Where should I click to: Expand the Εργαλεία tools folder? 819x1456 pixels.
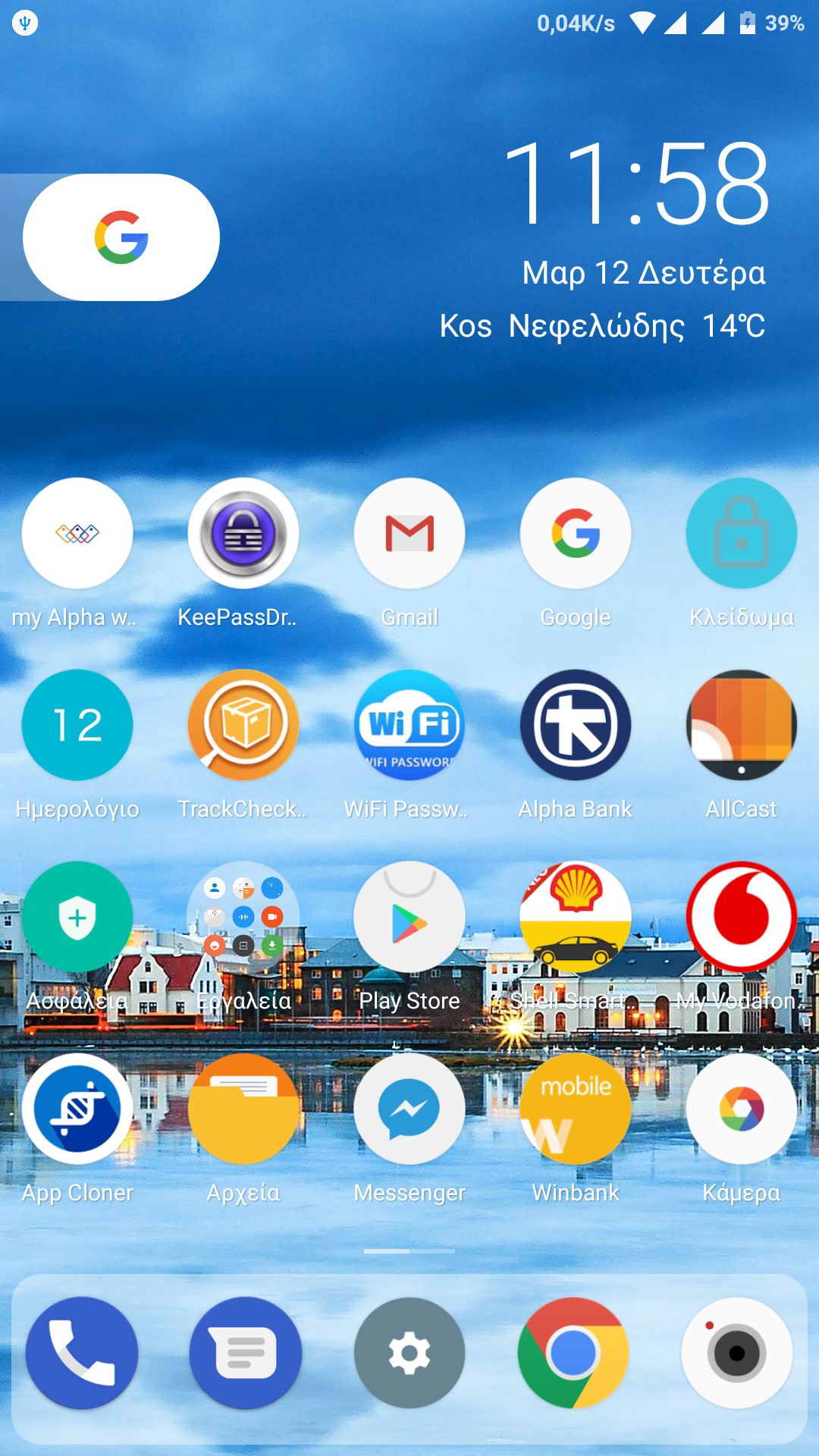[x=243, y=918]
